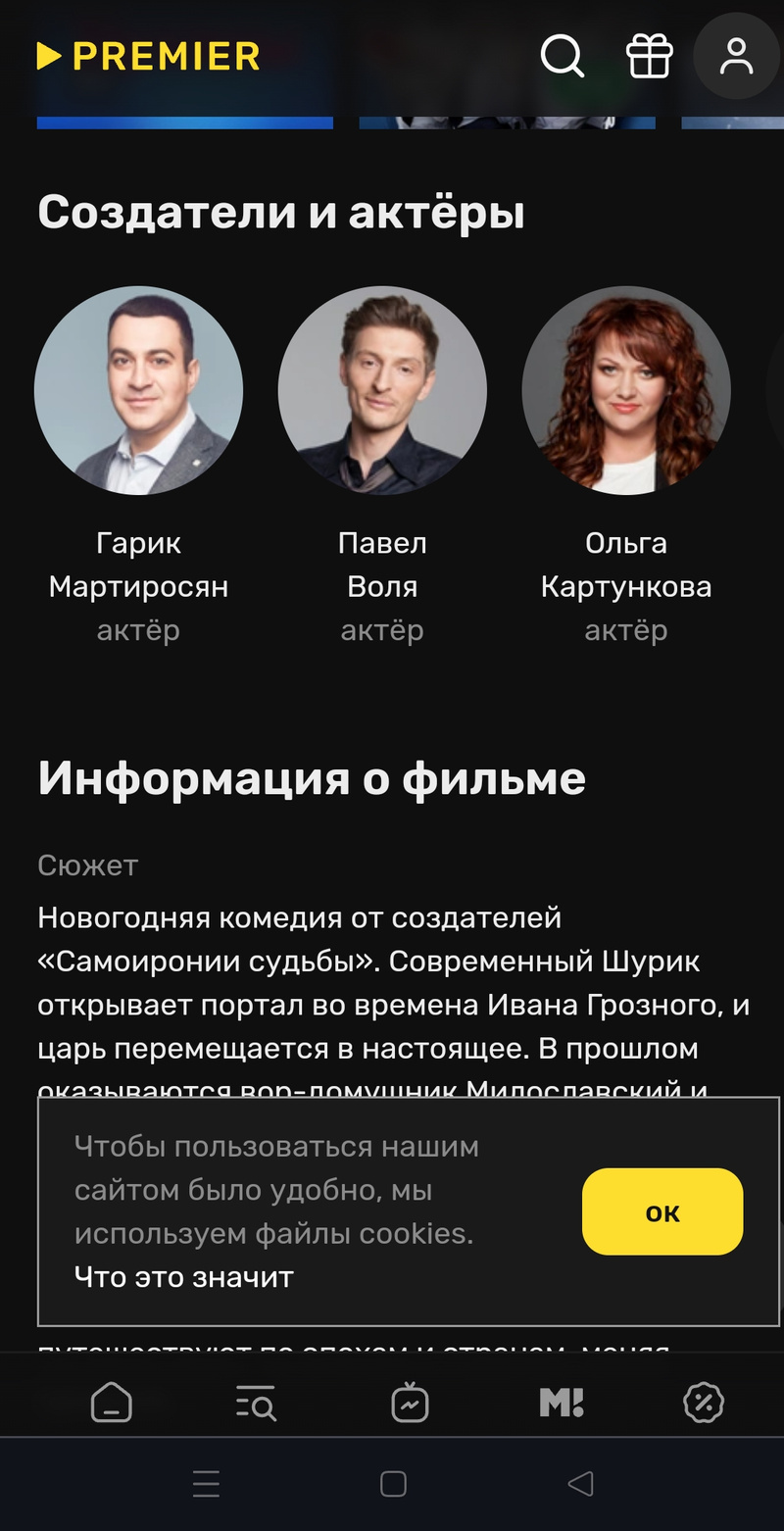Open Гарик Мартиросян actor page
This screenshot has height=1531, width=784.
(x=138, y=390)
